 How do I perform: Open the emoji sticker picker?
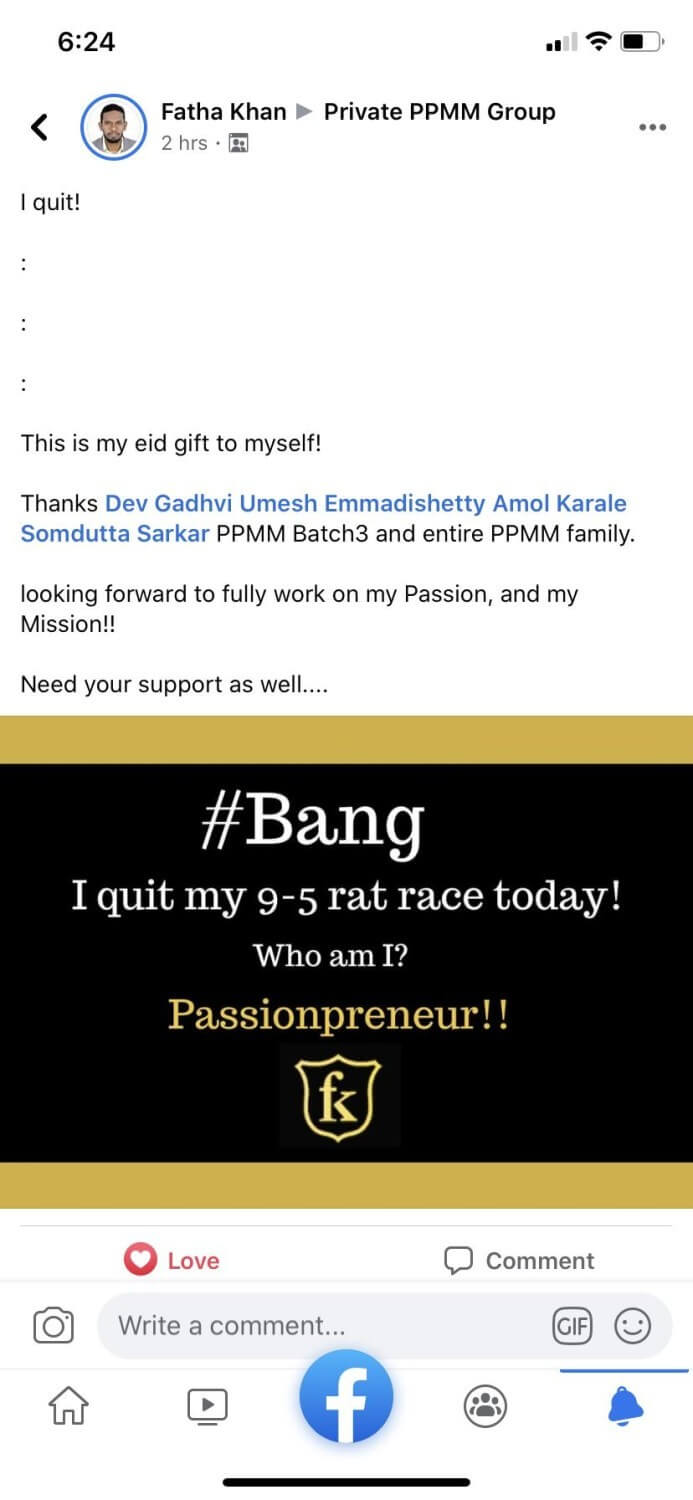coord(632,1326)
